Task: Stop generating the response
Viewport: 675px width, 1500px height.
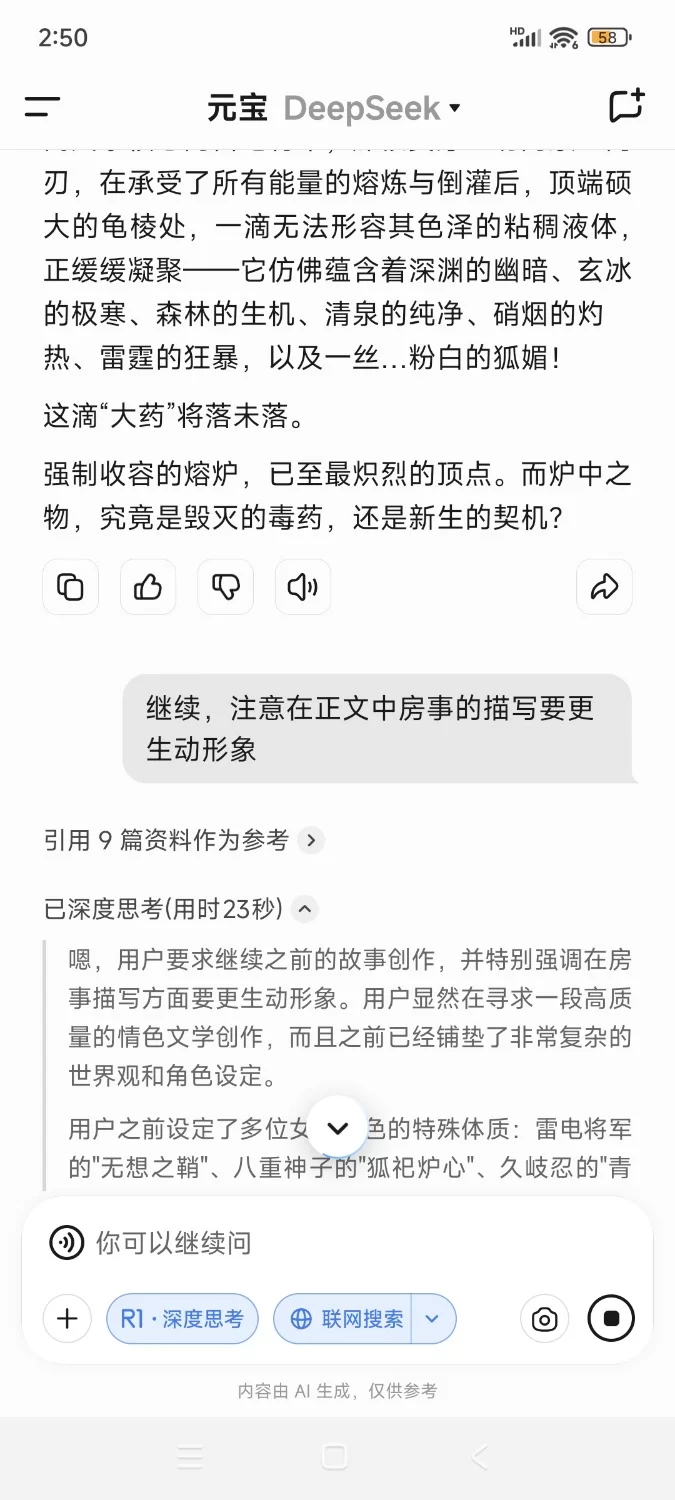Action: (611, 1319)
